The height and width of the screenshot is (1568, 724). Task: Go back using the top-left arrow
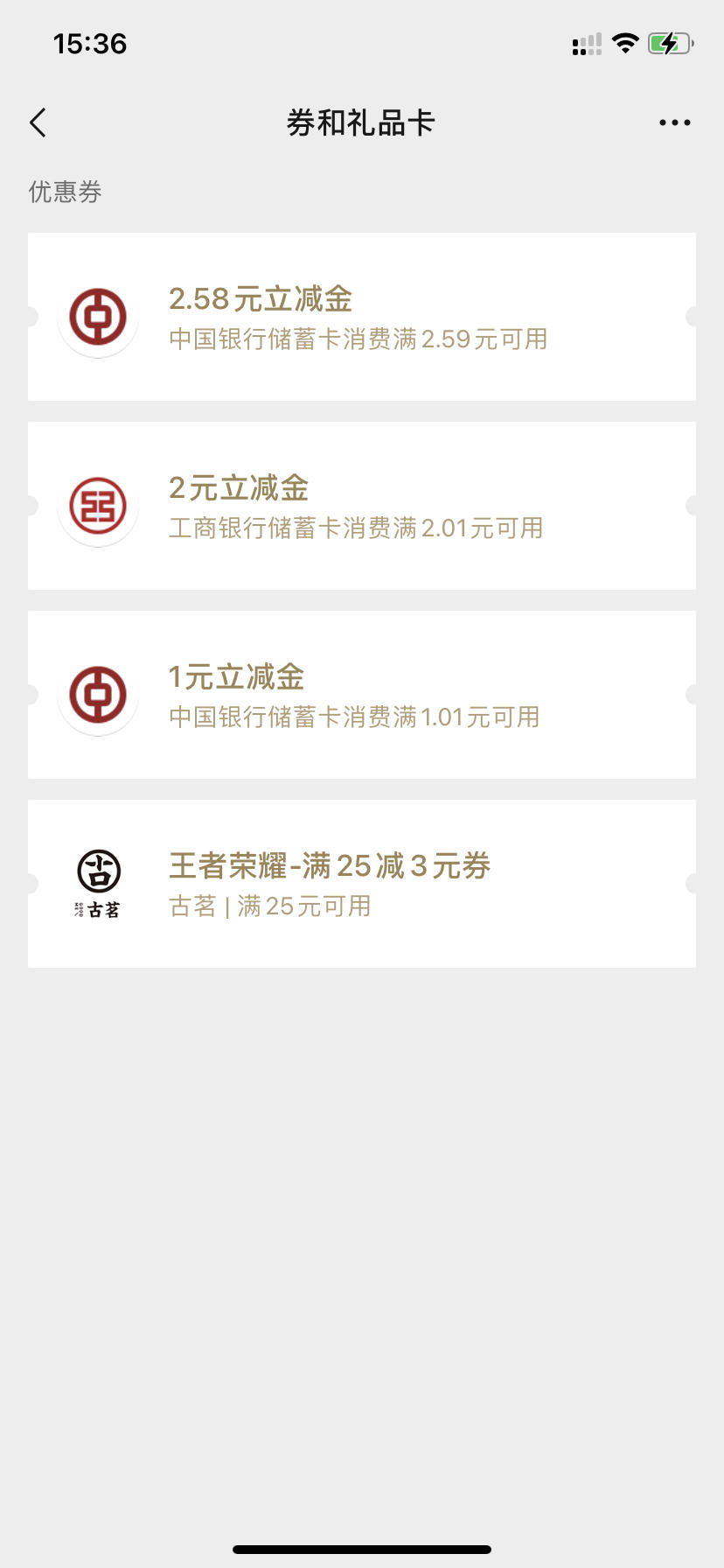pos(38,123)
